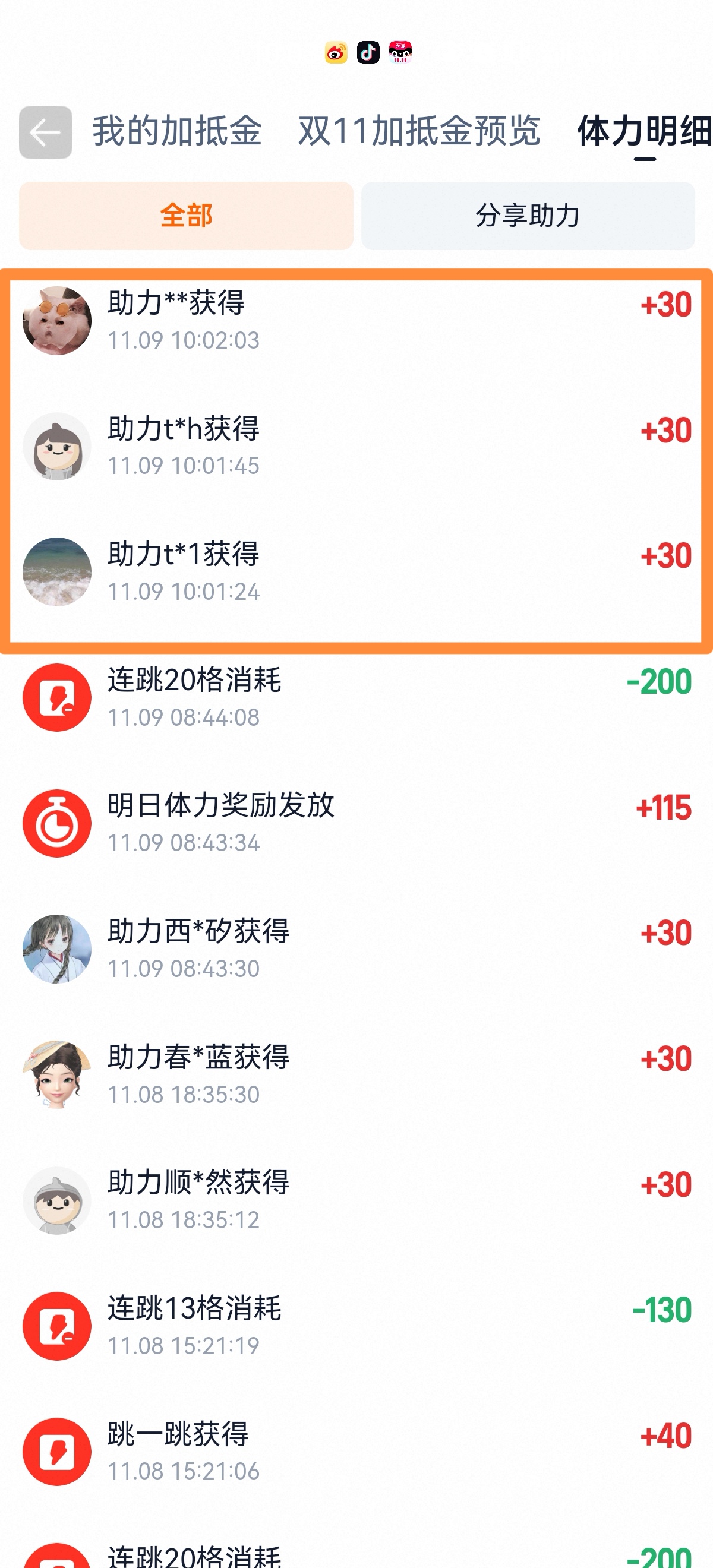This screenshot has width=713, height=1568.
Task: Select the 体力明细 tab
Action: (x=644, y=131)
